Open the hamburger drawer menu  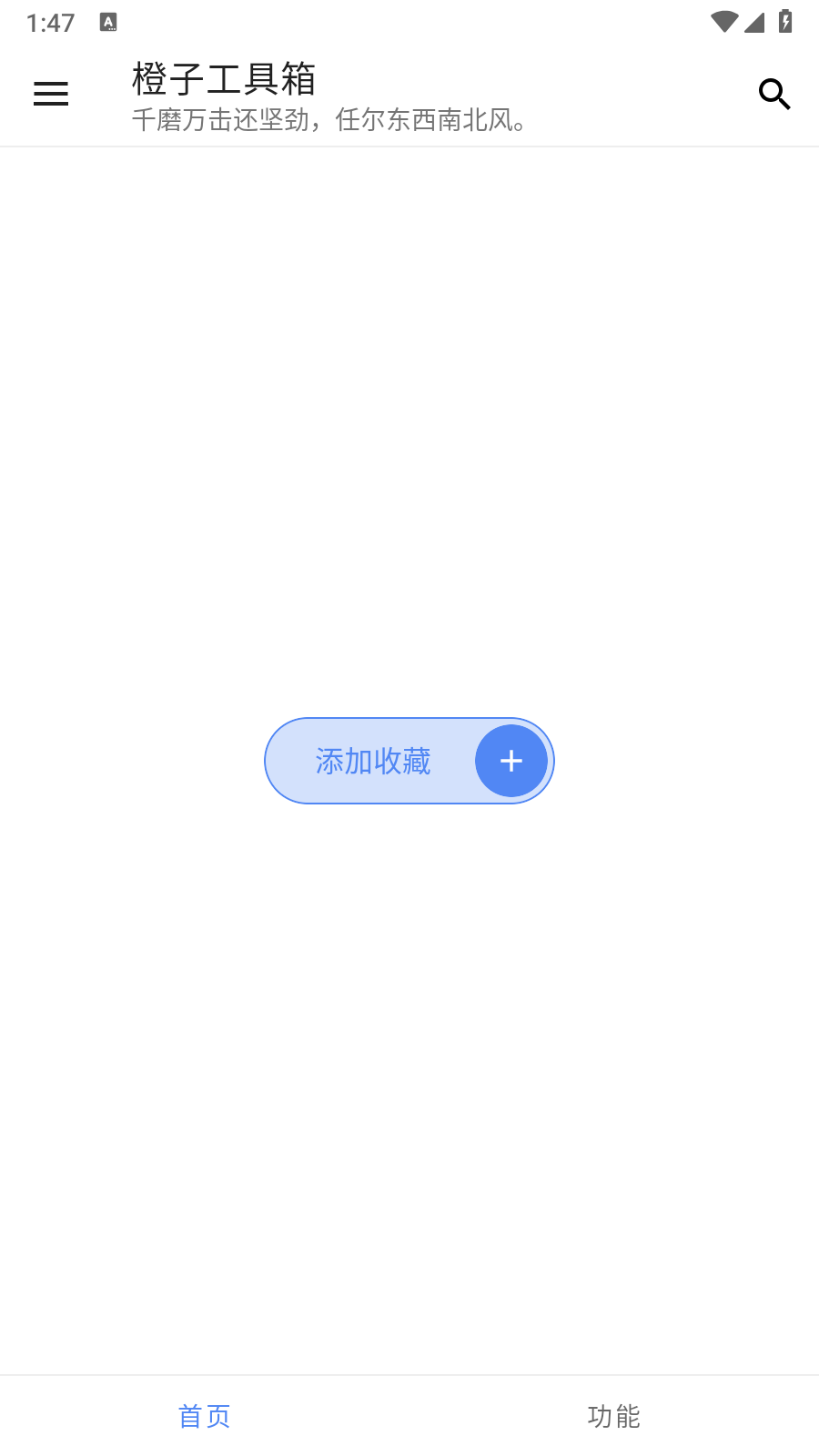51,94
